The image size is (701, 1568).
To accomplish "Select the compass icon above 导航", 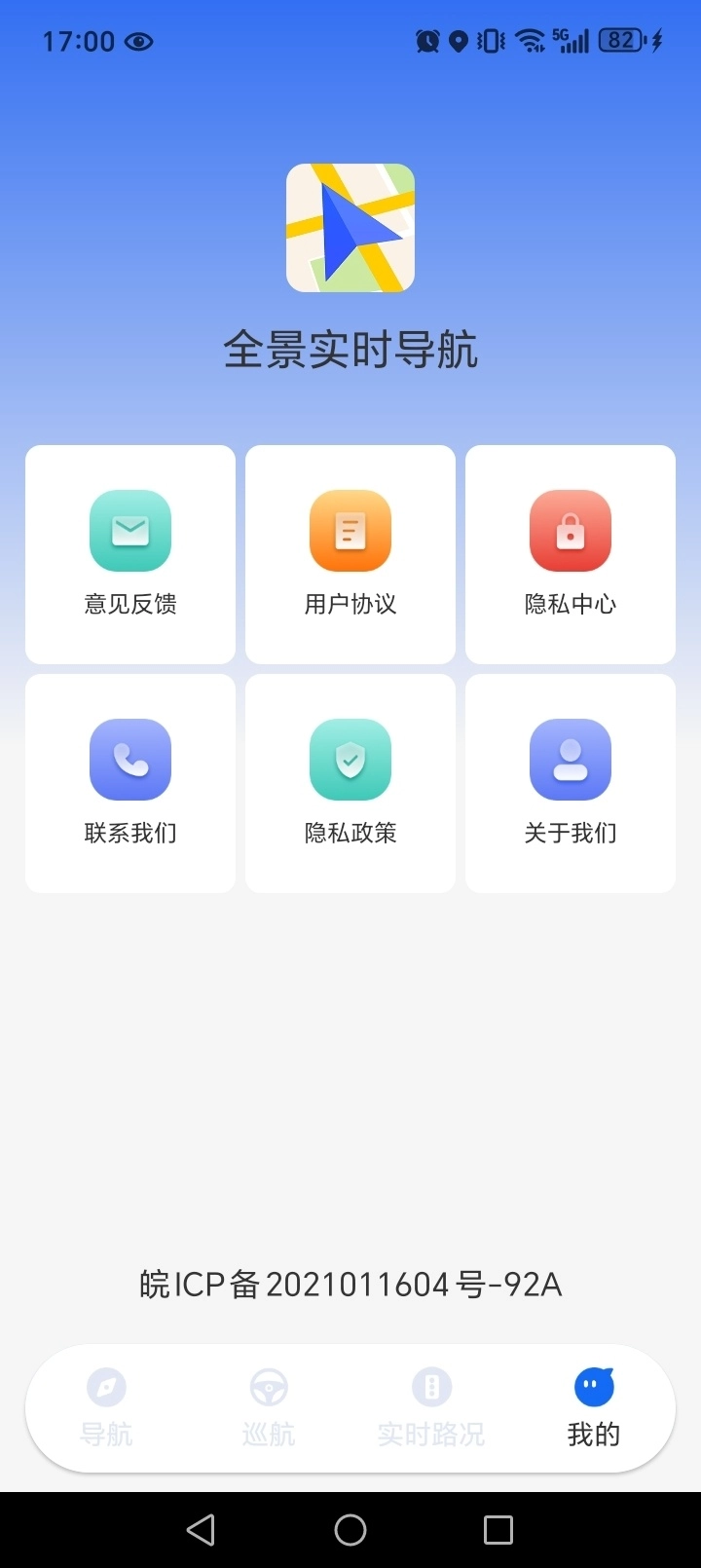I will coord(105,1386).
